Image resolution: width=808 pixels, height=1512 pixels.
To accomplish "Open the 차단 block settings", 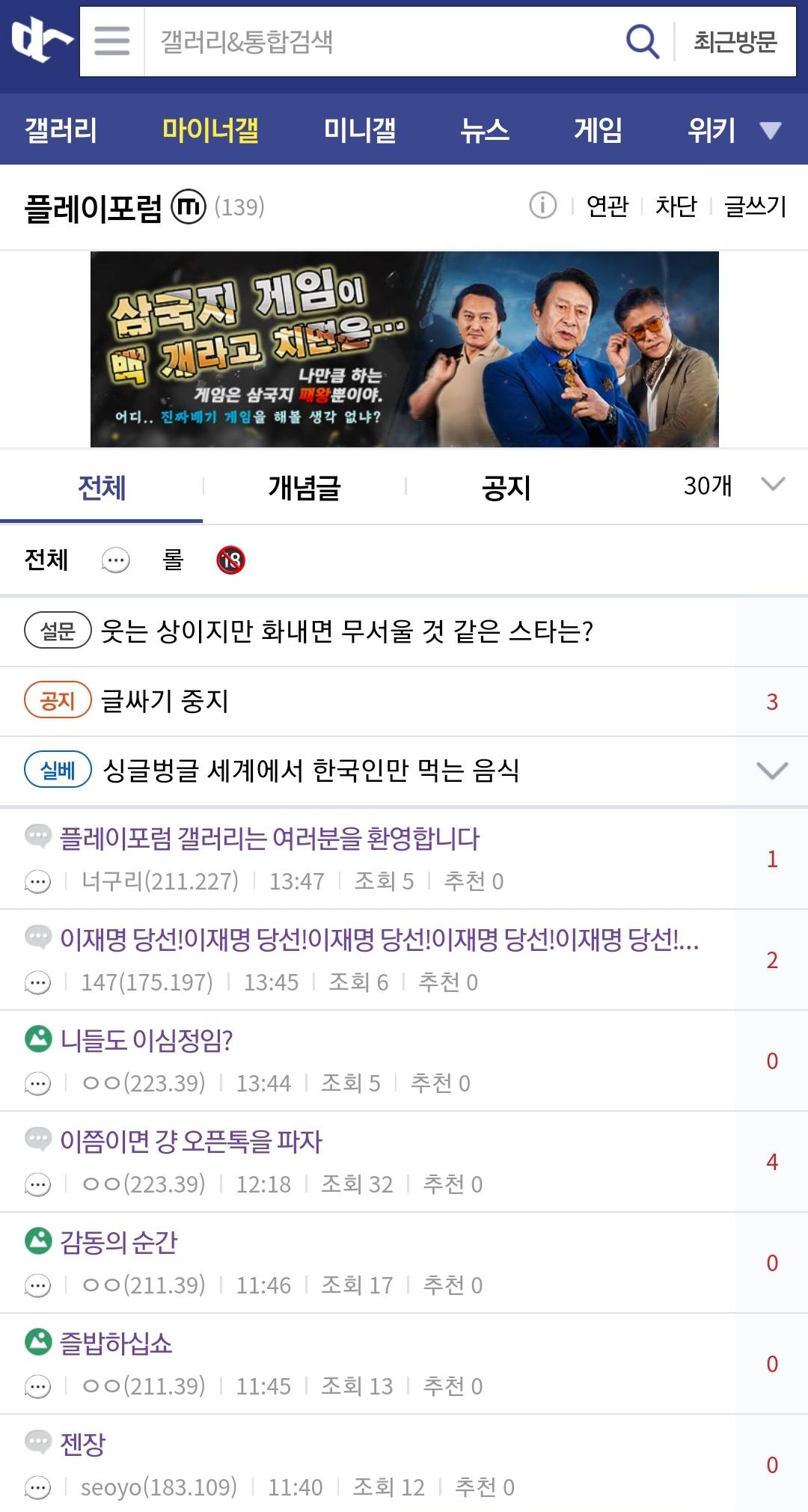I will (676, 206).
